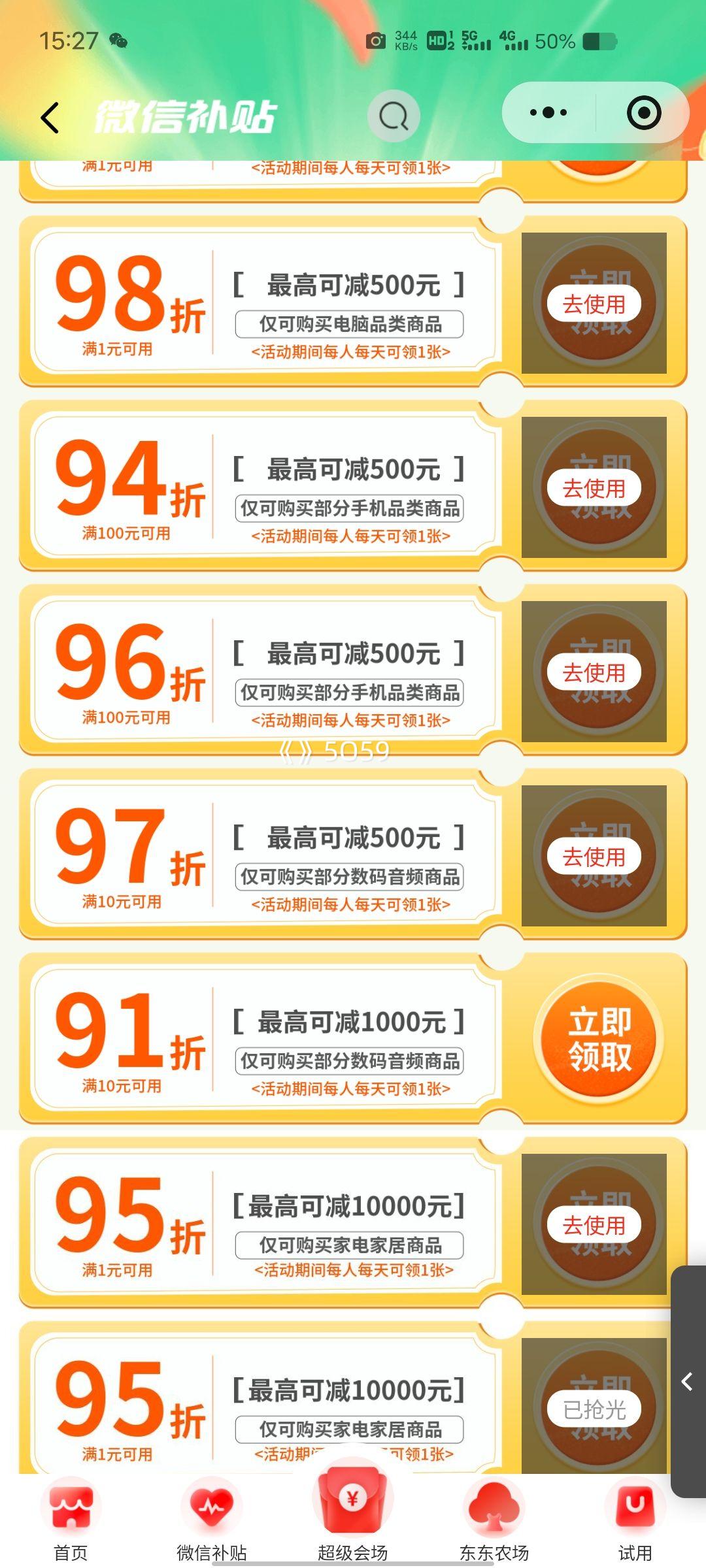
Task: Close the mini program with the circle button
Action: tap(644, 113)
